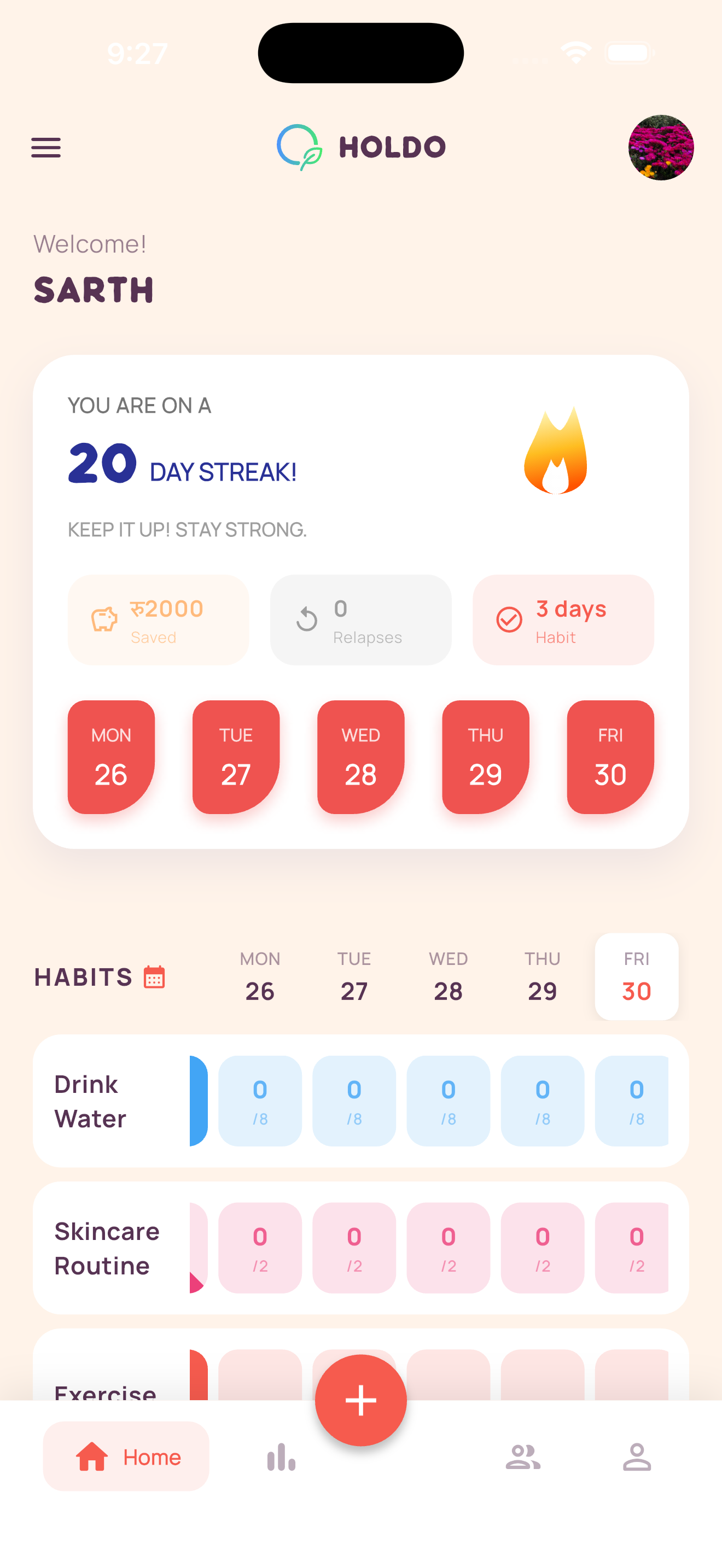Open the hamburger drawer menu

click(x=45, y=147)
